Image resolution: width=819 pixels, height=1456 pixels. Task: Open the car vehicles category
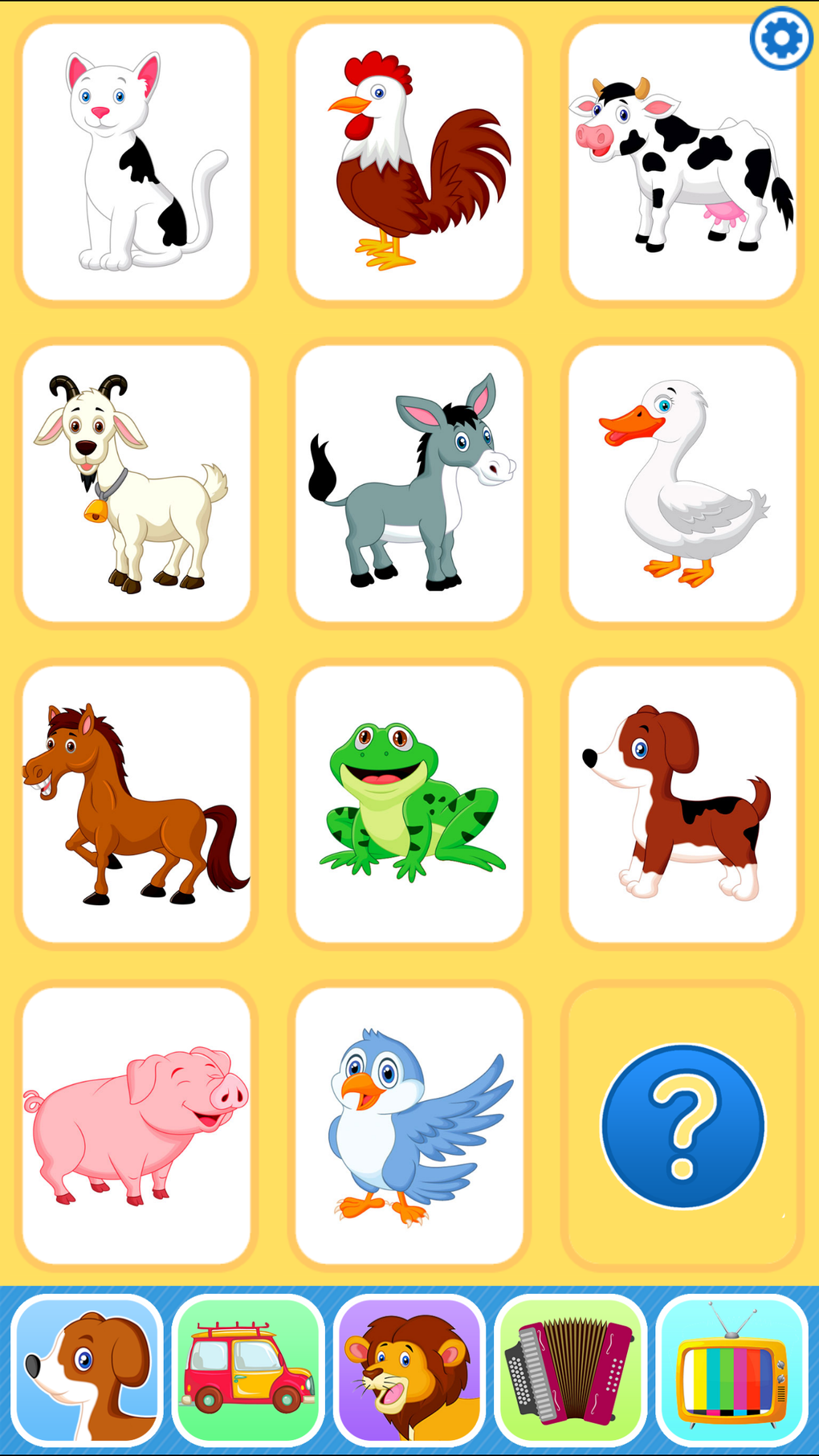tap(248, 1370)
